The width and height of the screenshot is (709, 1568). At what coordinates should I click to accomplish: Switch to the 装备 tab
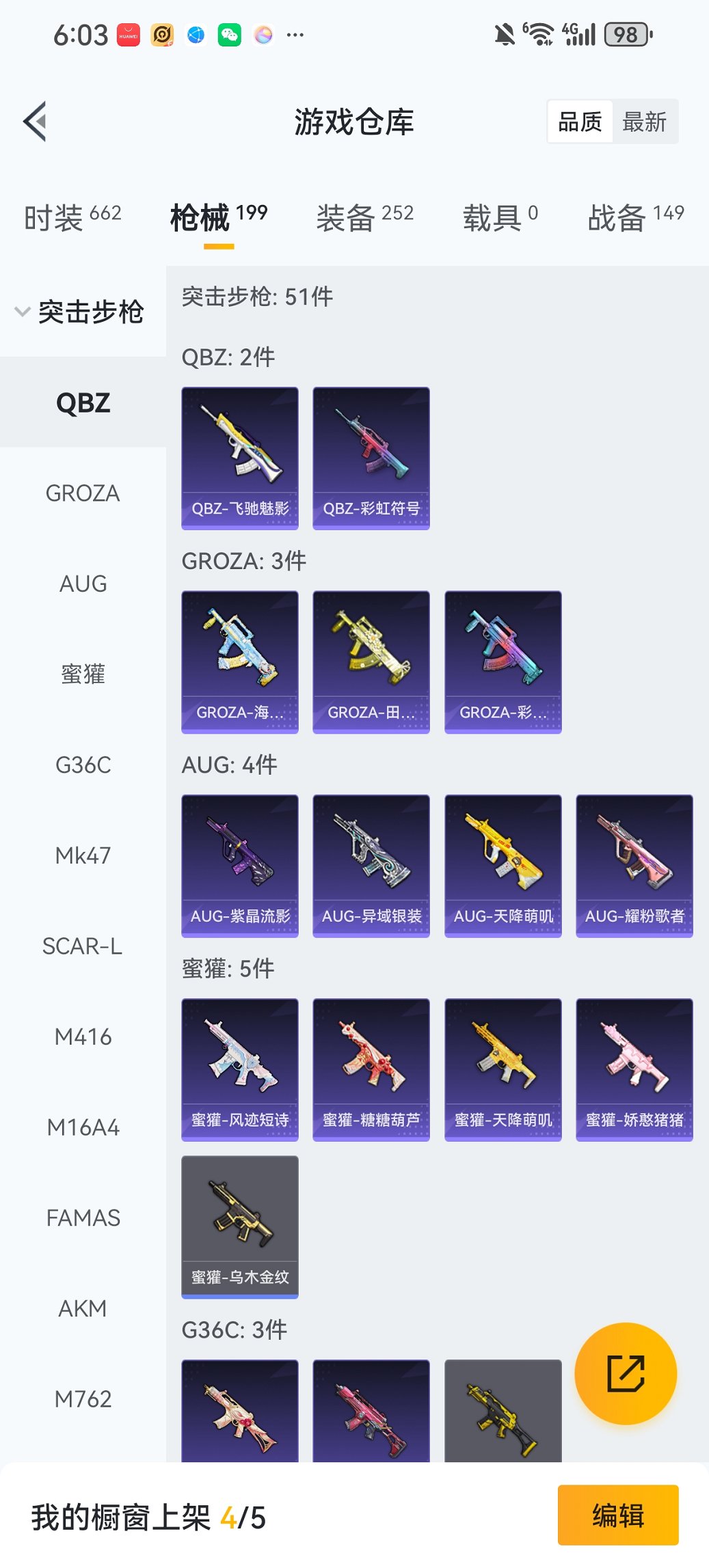[x=364, y=217]
